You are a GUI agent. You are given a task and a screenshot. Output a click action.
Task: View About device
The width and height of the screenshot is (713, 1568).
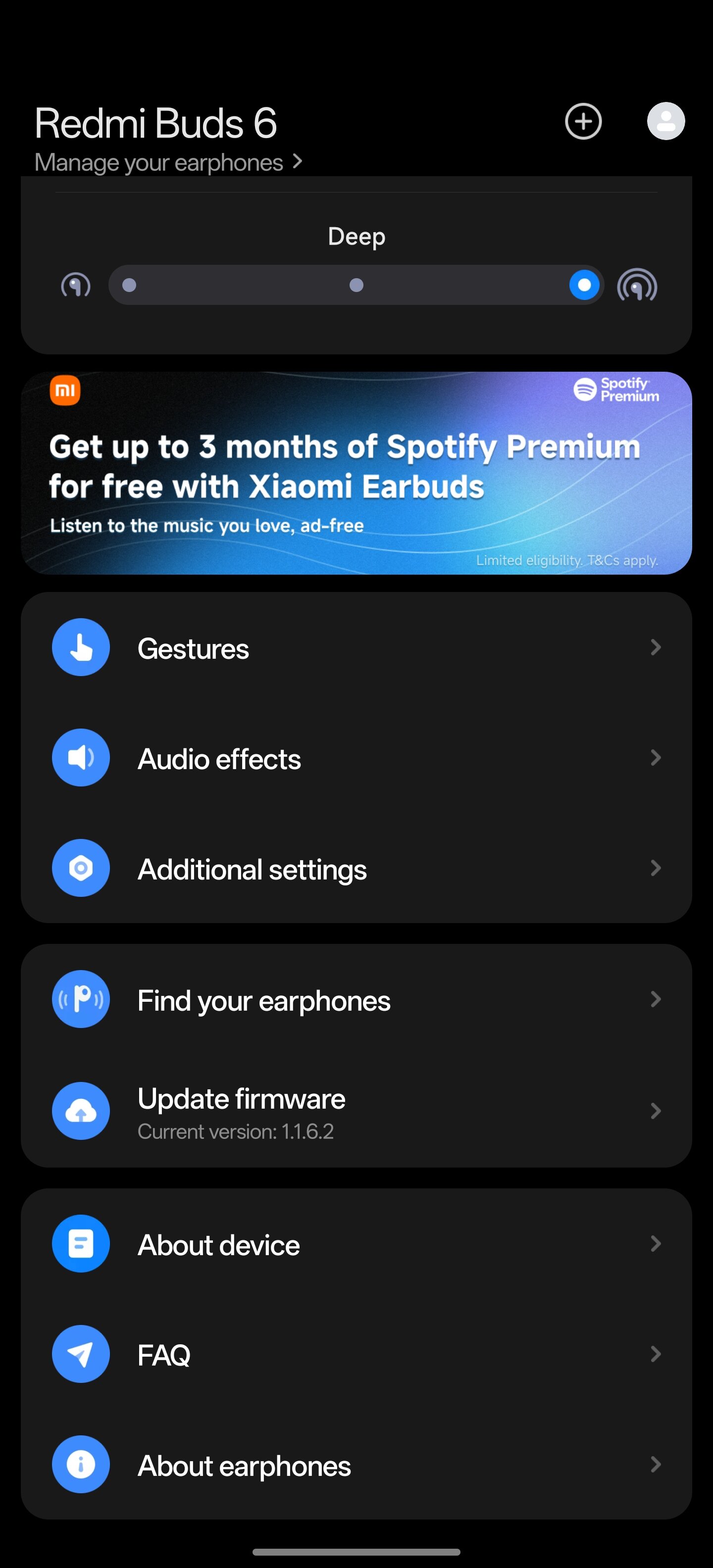point(356,1244)
